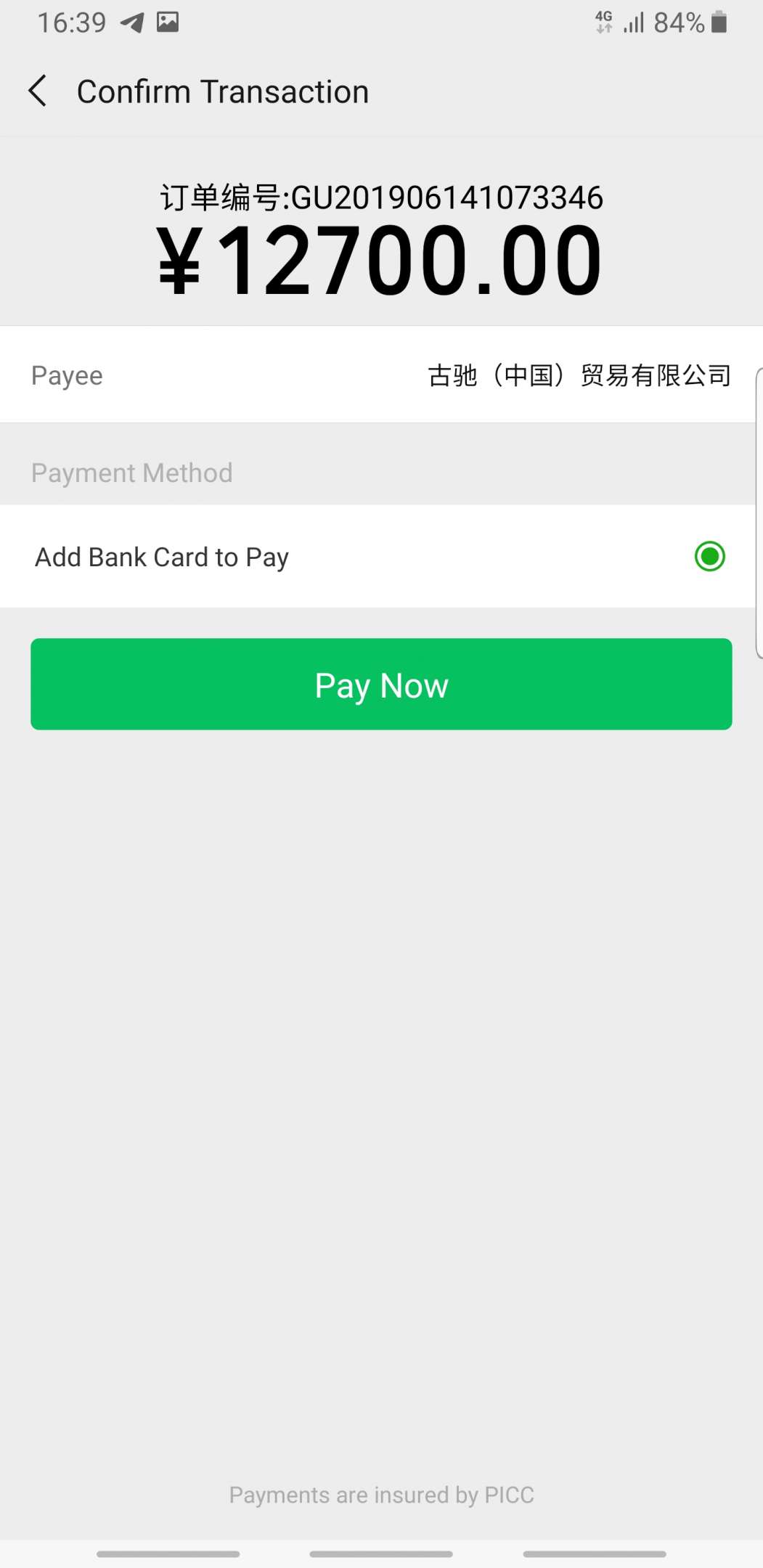Viewport: 763px width, 1568px height.
Task: Tap the green Pay Now button
Action: pos(381,684)
